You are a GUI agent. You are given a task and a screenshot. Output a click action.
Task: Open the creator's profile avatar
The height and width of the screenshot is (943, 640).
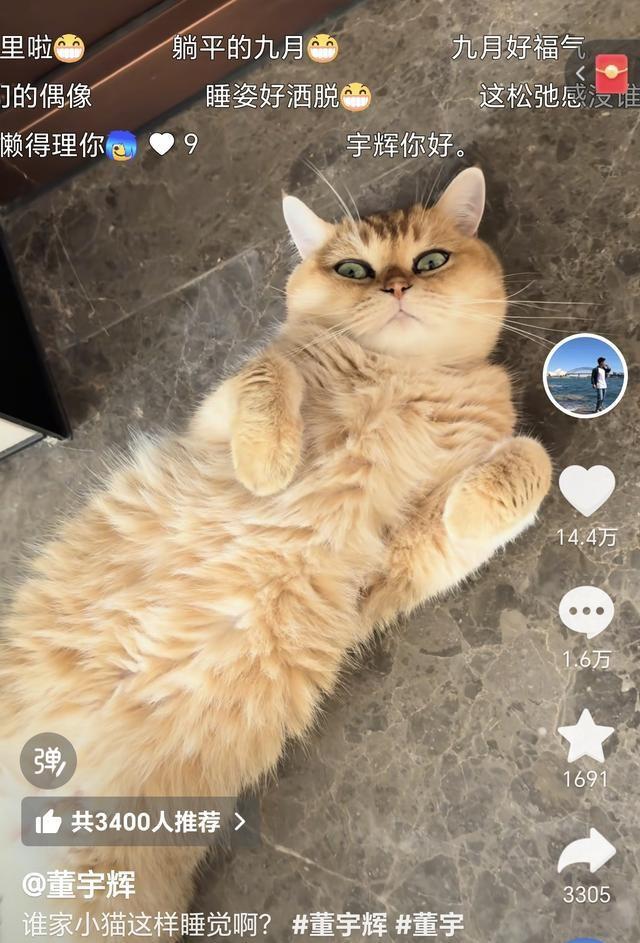[585, 375]
